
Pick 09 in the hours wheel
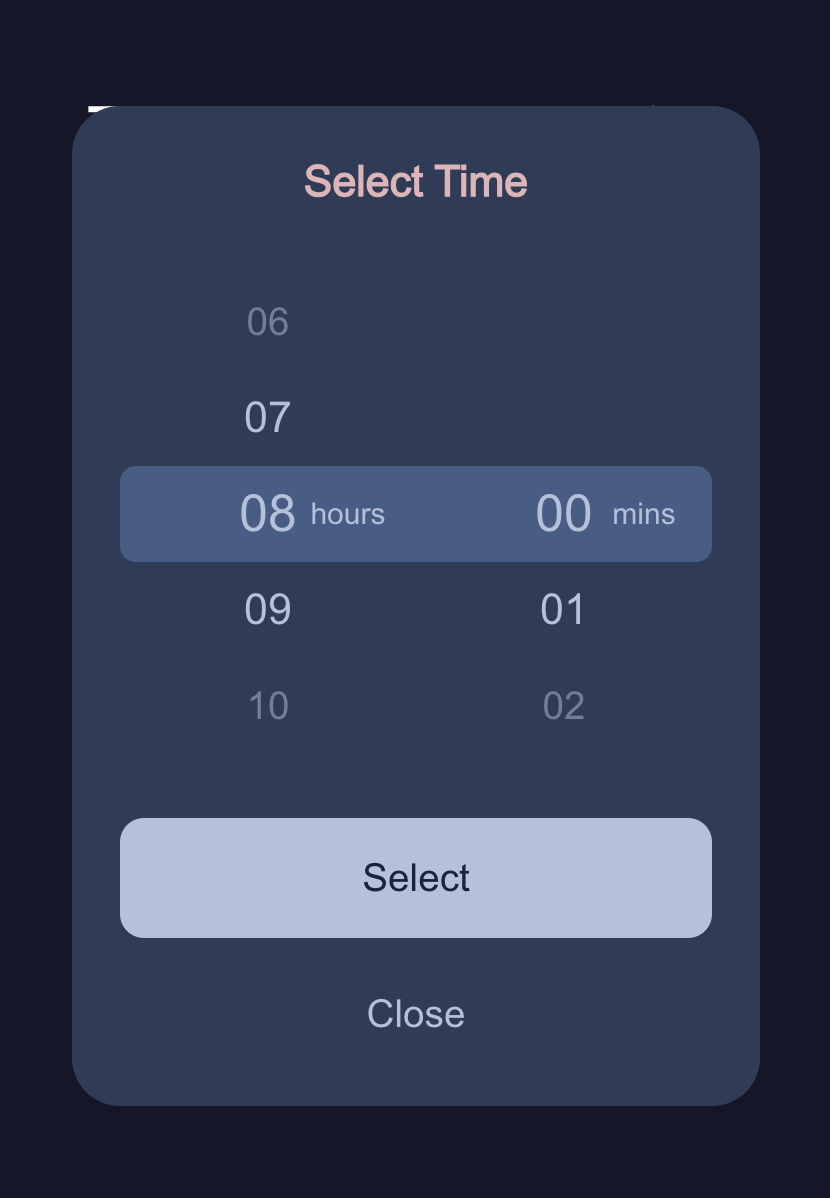tap(267, 610)
